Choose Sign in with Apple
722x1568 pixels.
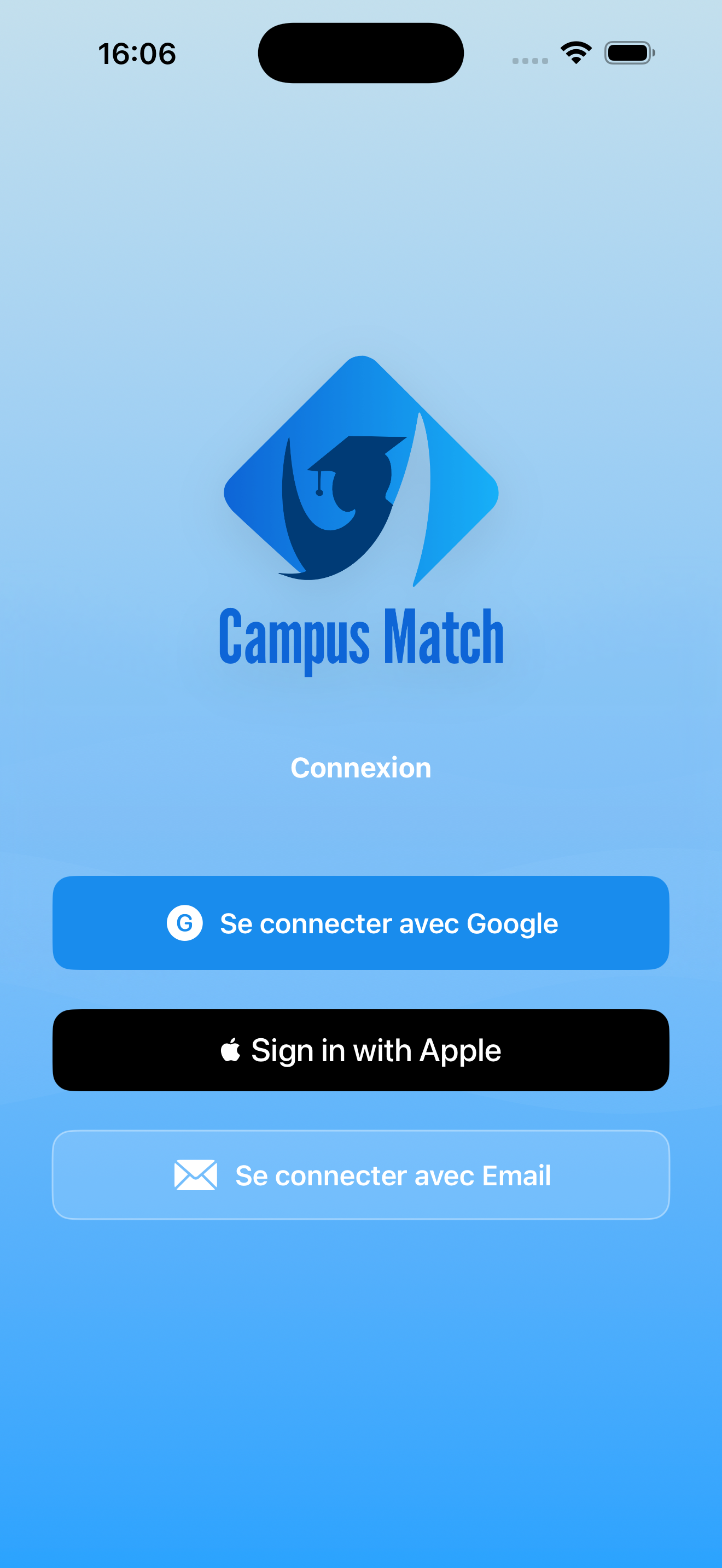click(x=361, y=1050)
